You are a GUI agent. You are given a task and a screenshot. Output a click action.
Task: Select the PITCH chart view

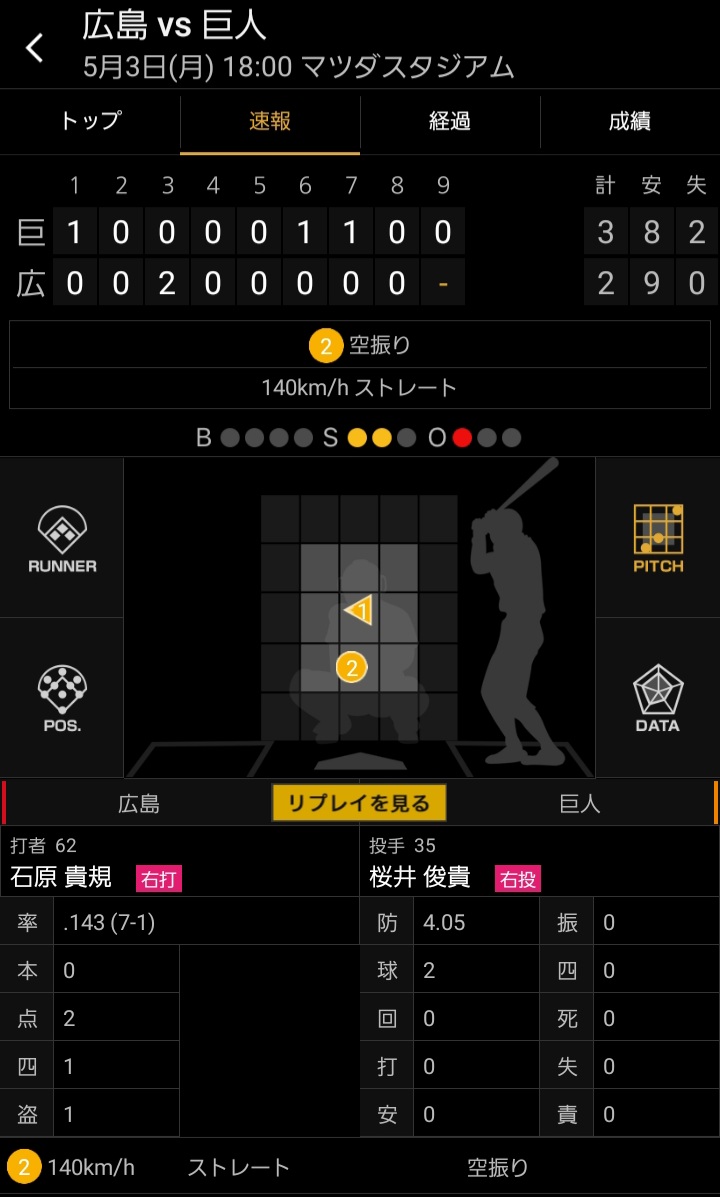tap(658, 540)
